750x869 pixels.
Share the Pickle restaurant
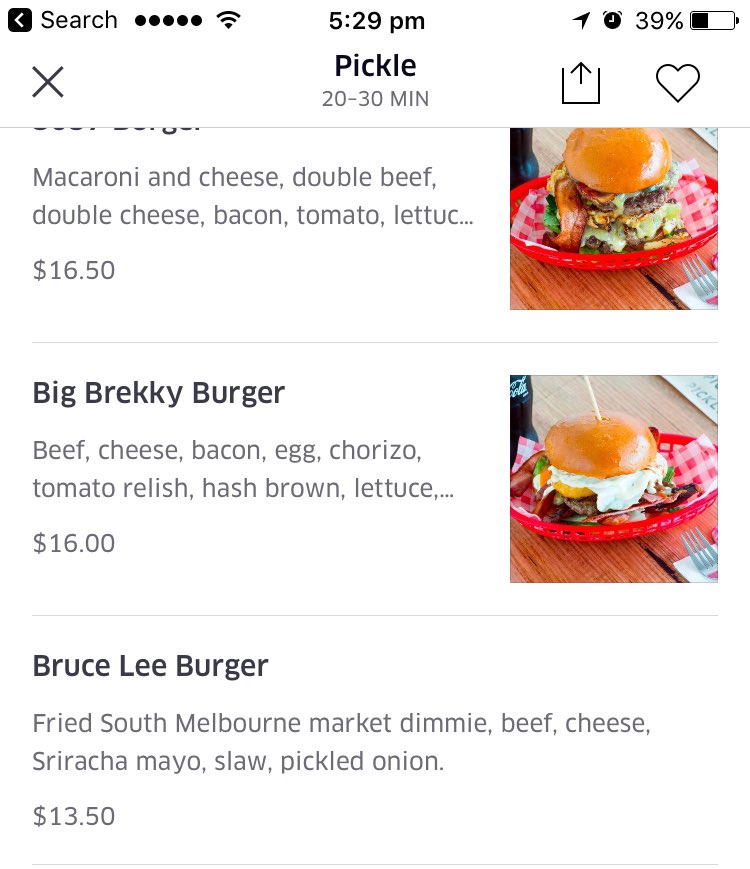tap(580, 83)
